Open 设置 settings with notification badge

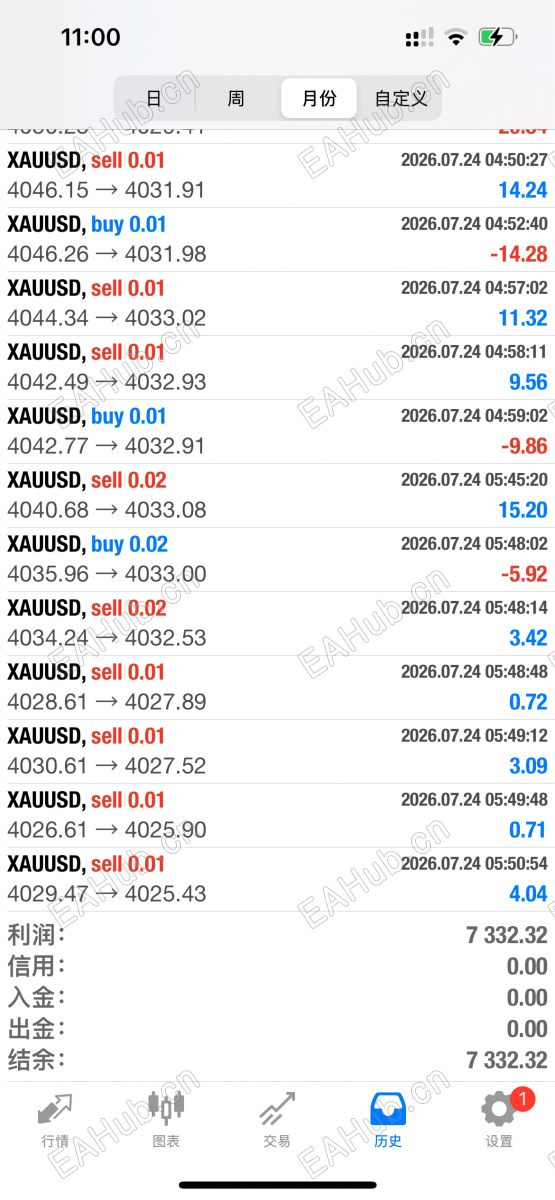tap(499, 1120)
